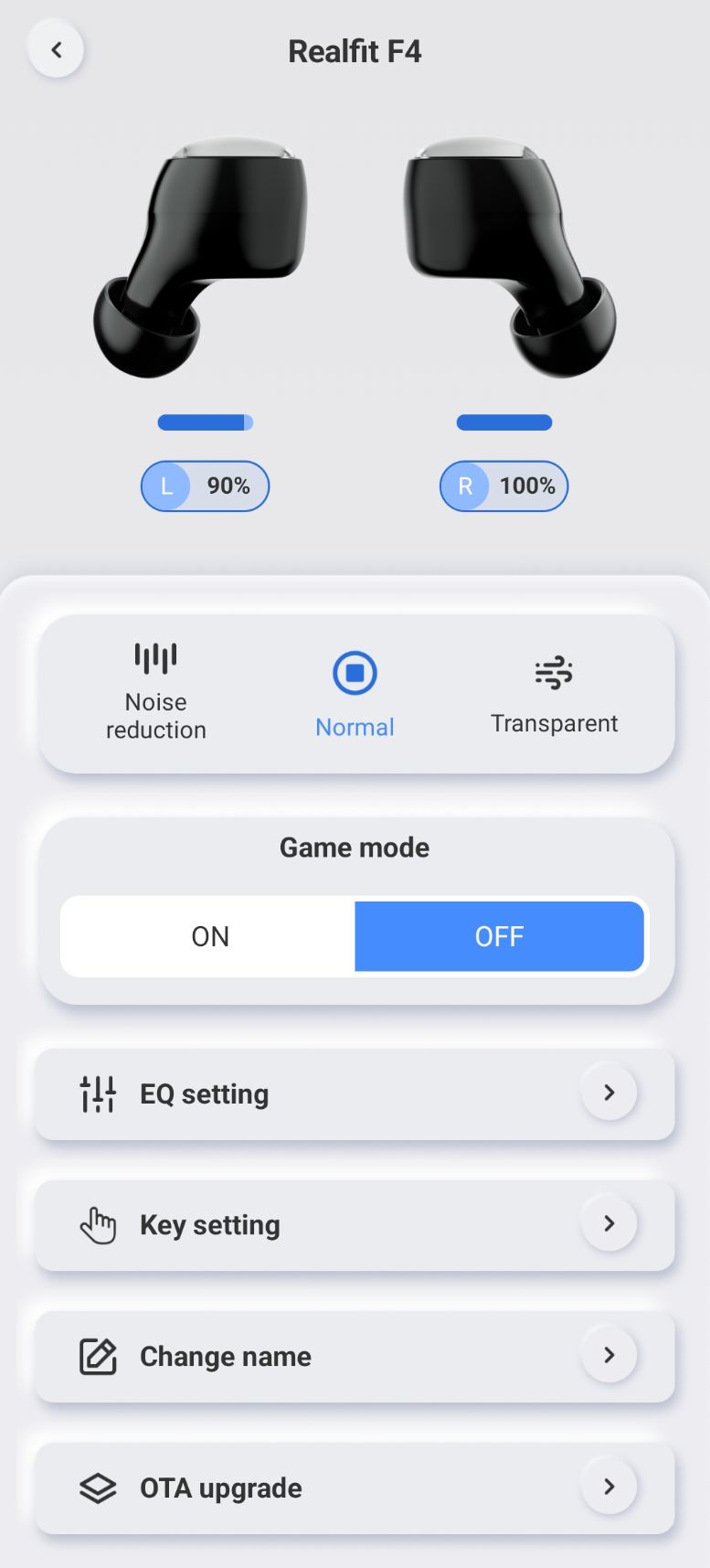Select Normal mode
Image resolution: width=710 pixels, height=1568 pixels.
click(x=355, y=693)
